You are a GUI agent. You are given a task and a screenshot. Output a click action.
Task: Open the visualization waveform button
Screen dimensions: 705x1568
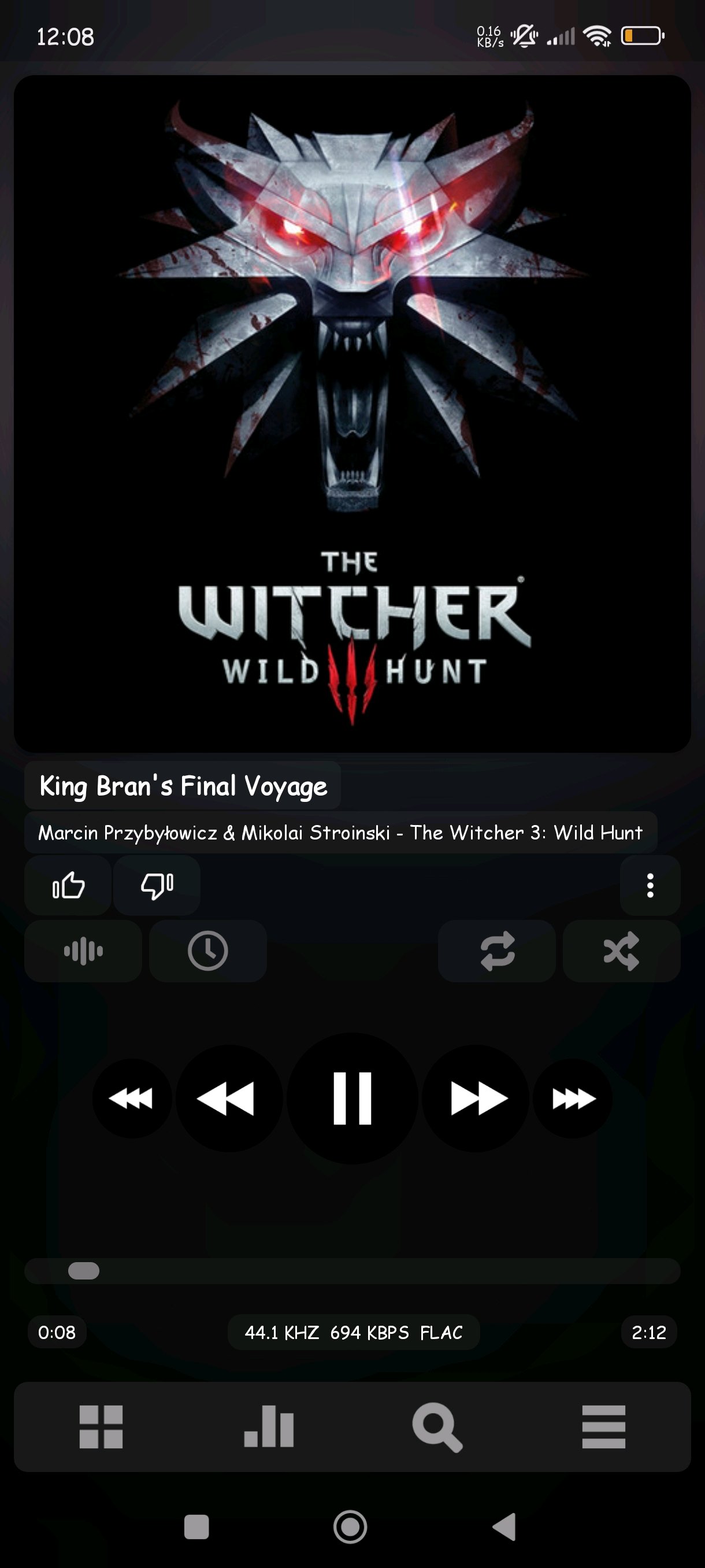(83, 950)
